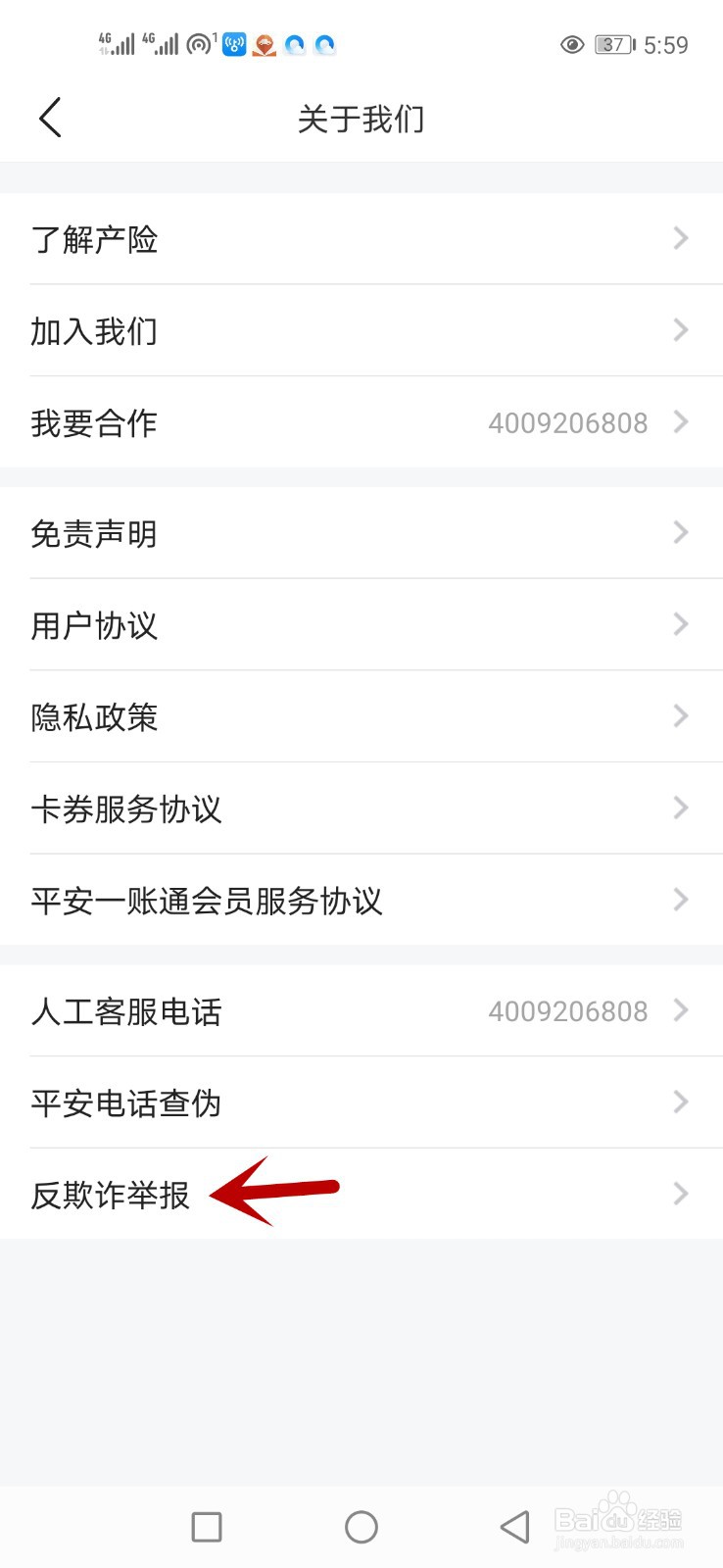
Task: Tap the recent apps square navigation icon
Action: coord(206,1526)
